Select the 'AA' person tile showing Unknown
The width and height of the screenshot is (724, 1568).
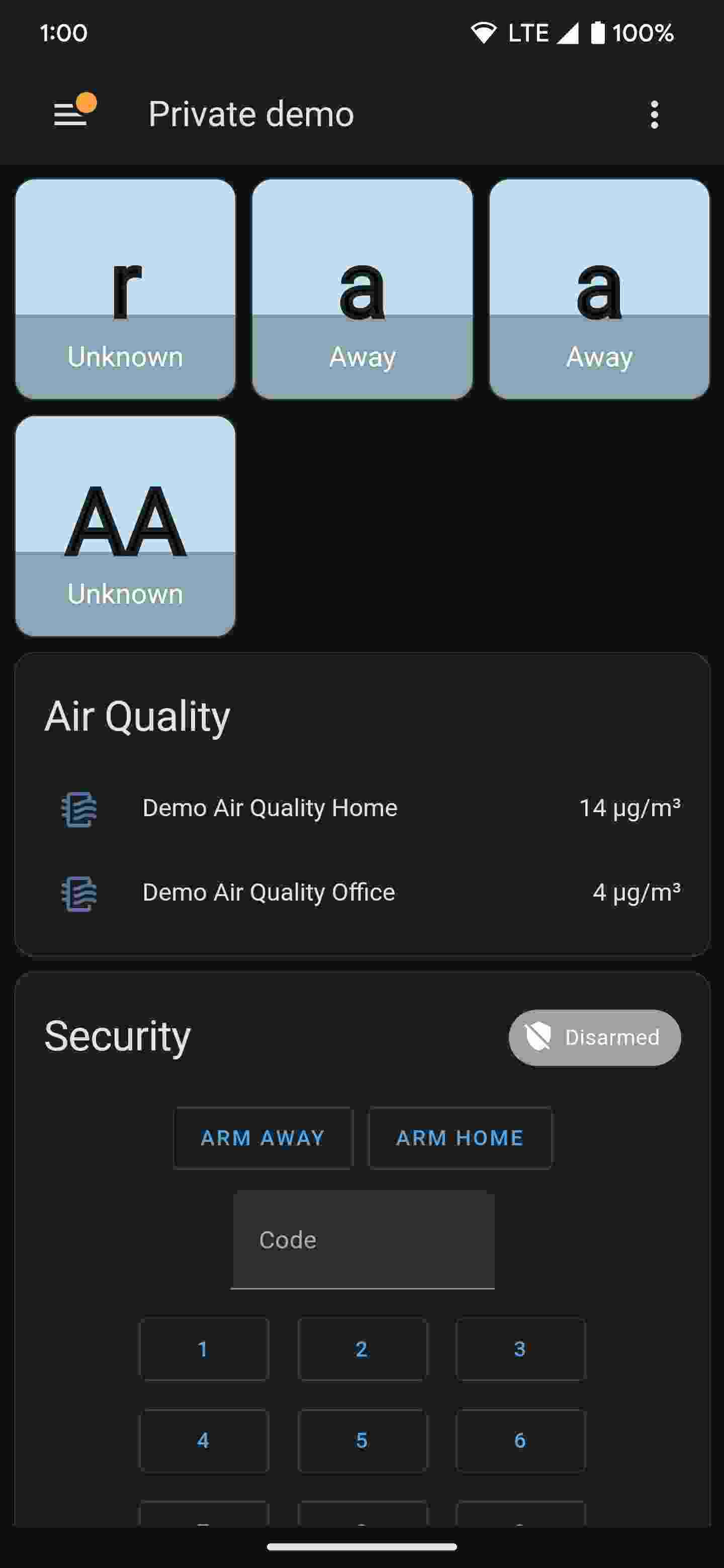125,525
